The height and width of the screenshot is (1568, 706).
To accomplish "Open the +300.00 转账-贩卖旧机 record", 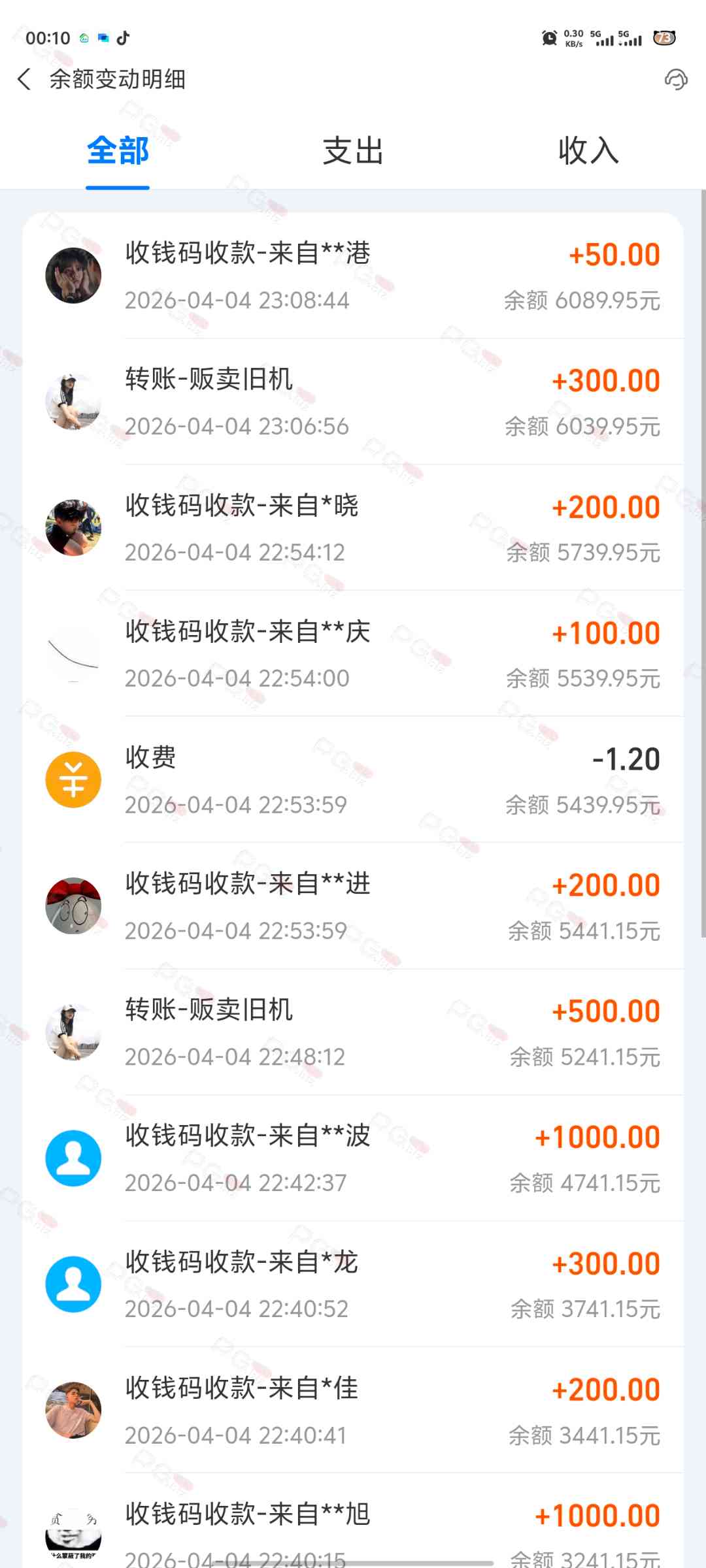I will point(353,402).
